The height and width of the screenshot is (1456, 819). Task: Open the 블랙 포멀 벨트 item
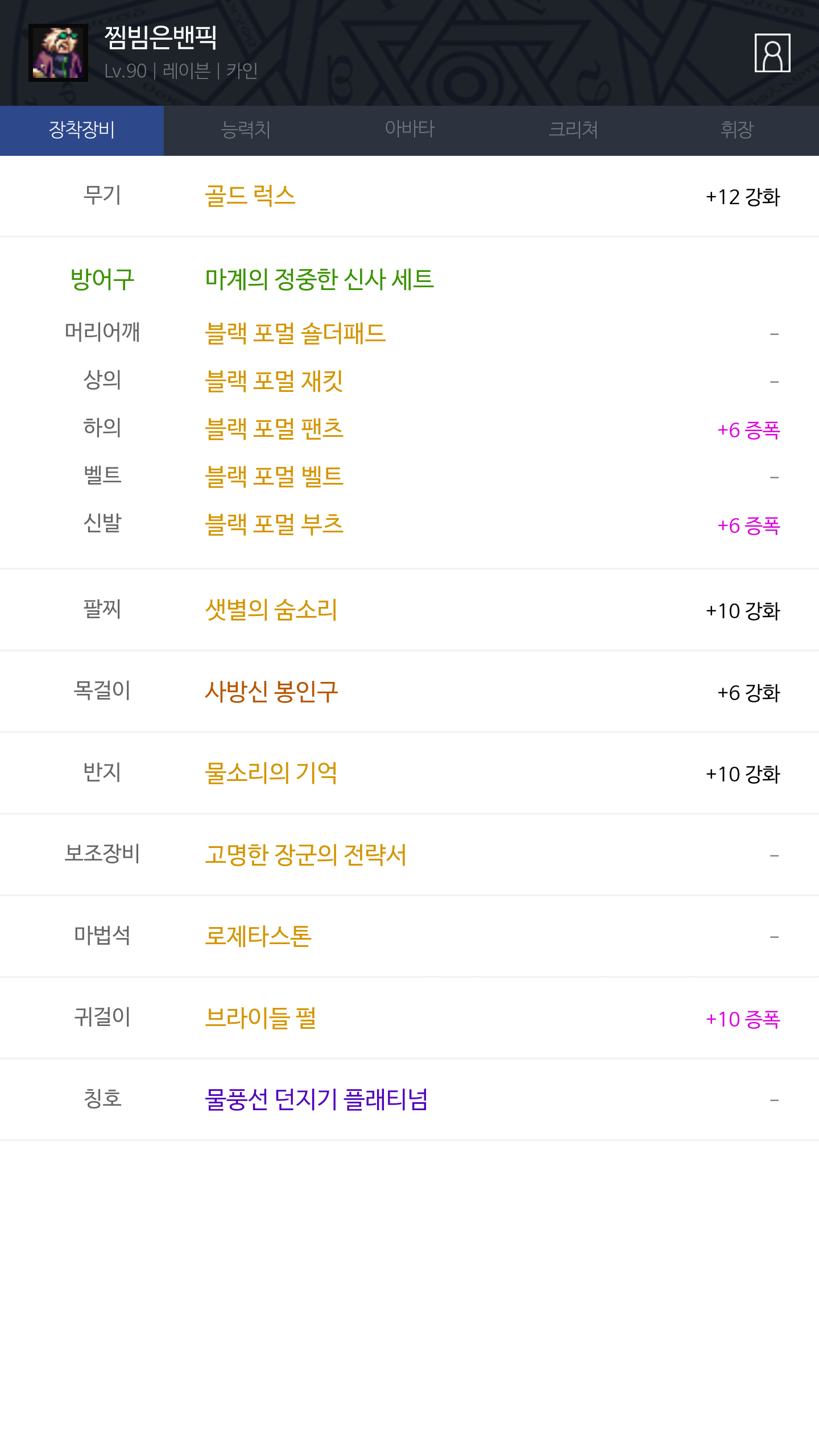tap(274, 477)
